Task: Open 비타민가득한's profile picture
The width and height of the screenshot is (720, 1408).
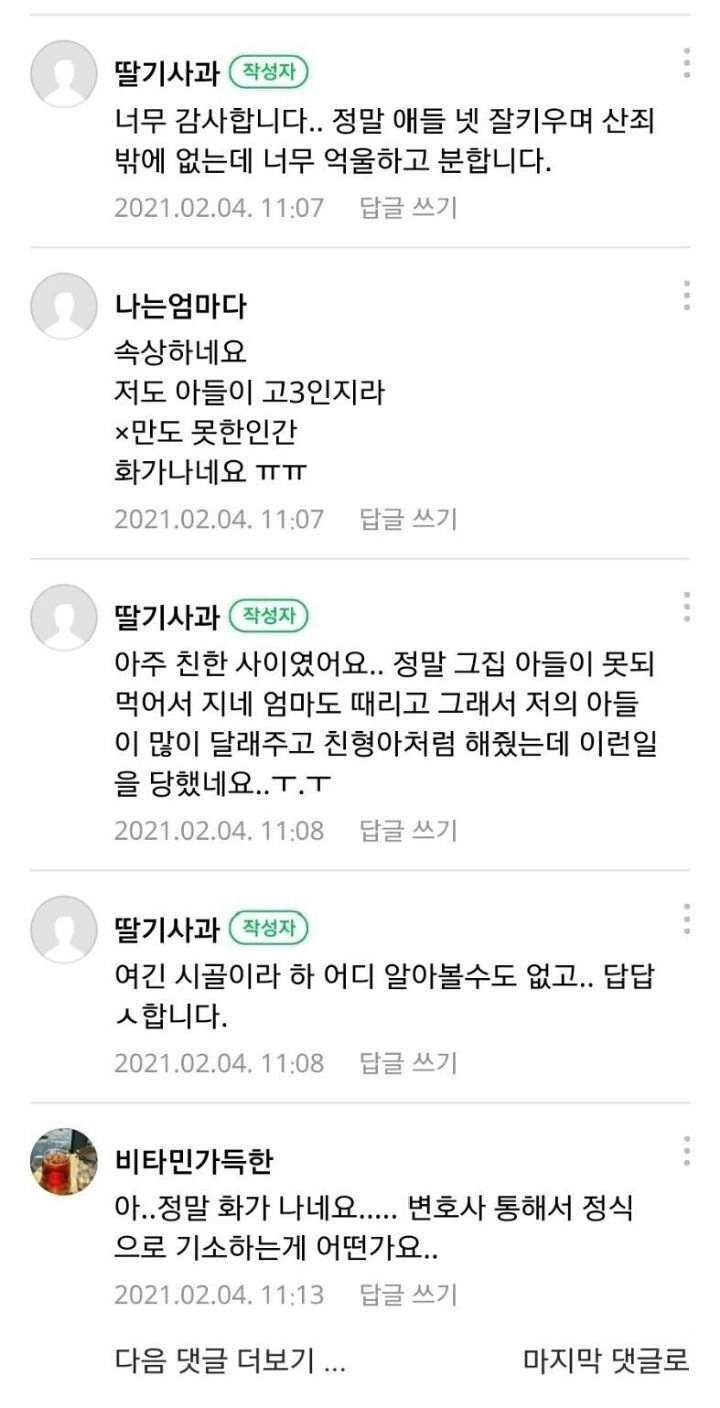Action: pos(64,1161)
